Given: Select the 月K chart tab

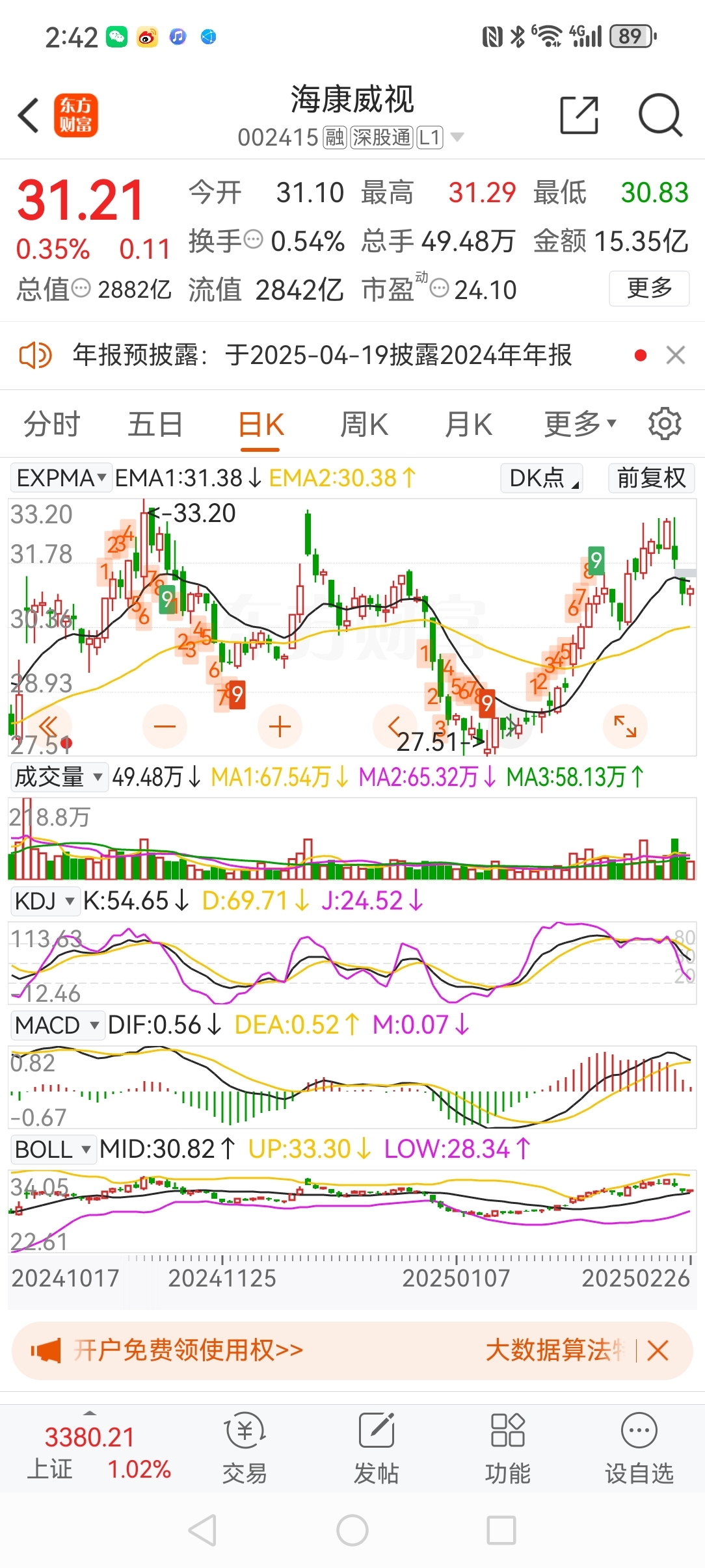Looking at the screenshot, I should click(x=468, y=425).
